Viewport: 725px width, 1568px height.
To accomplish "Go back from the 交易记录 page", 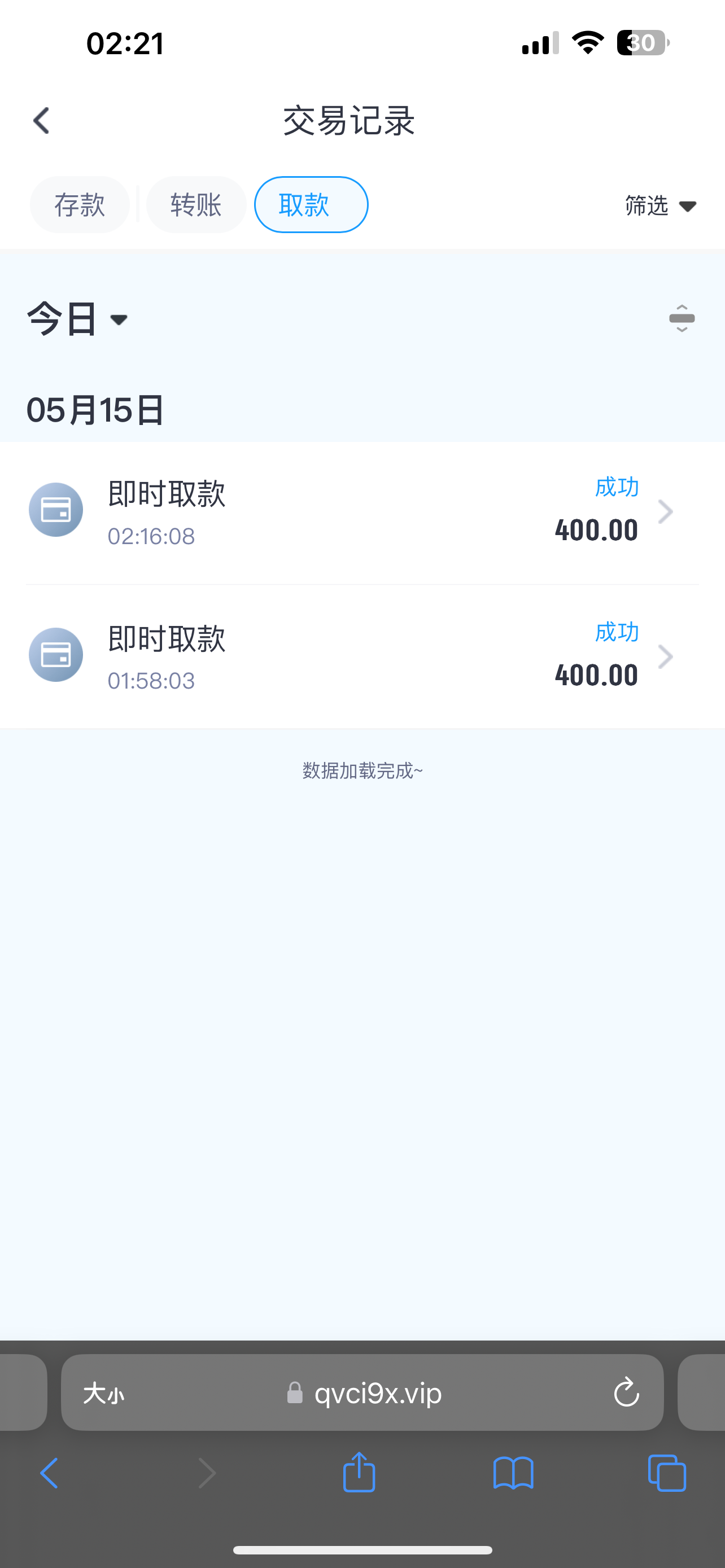I will point(41,121).
